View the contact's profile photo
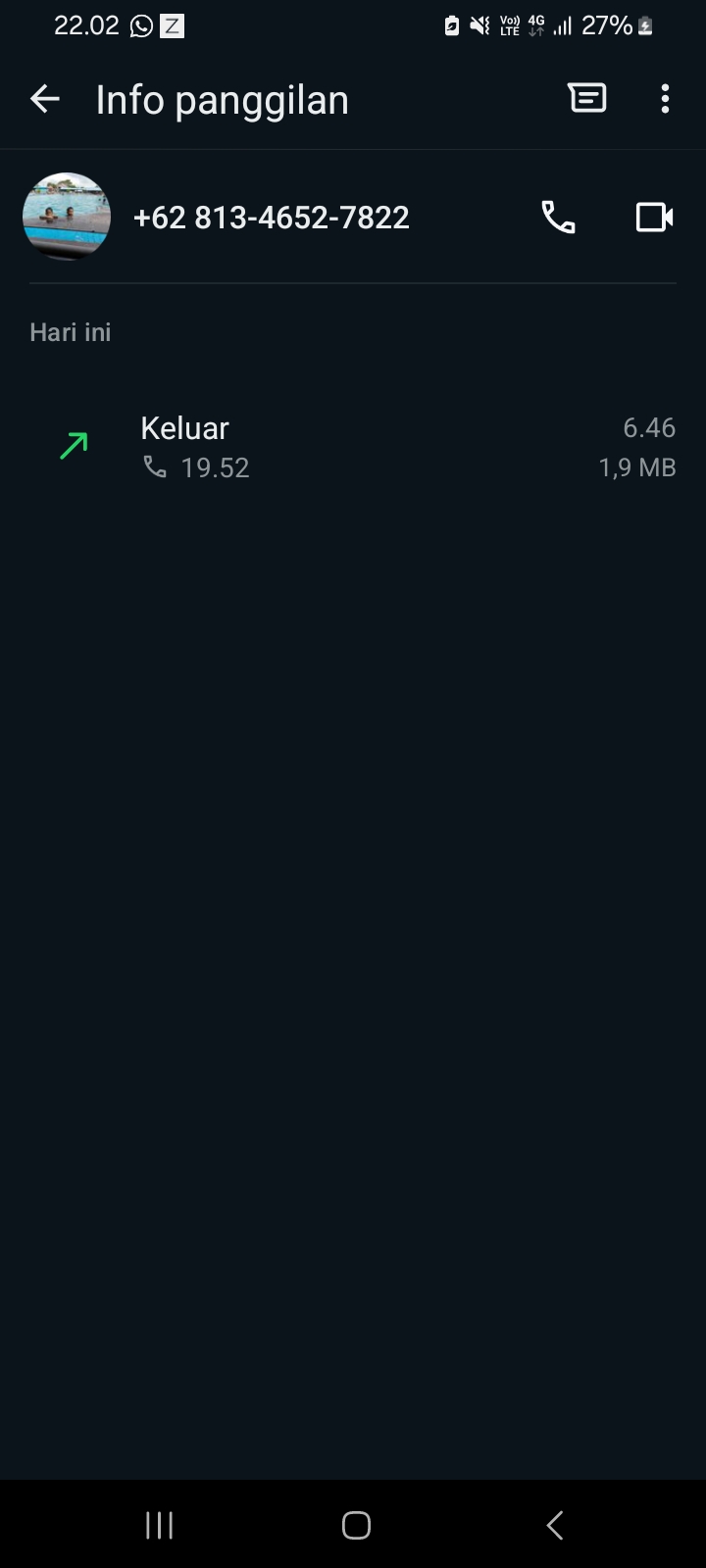The width and height of the screenshot is (706, 1568). (x=67, y=217)
